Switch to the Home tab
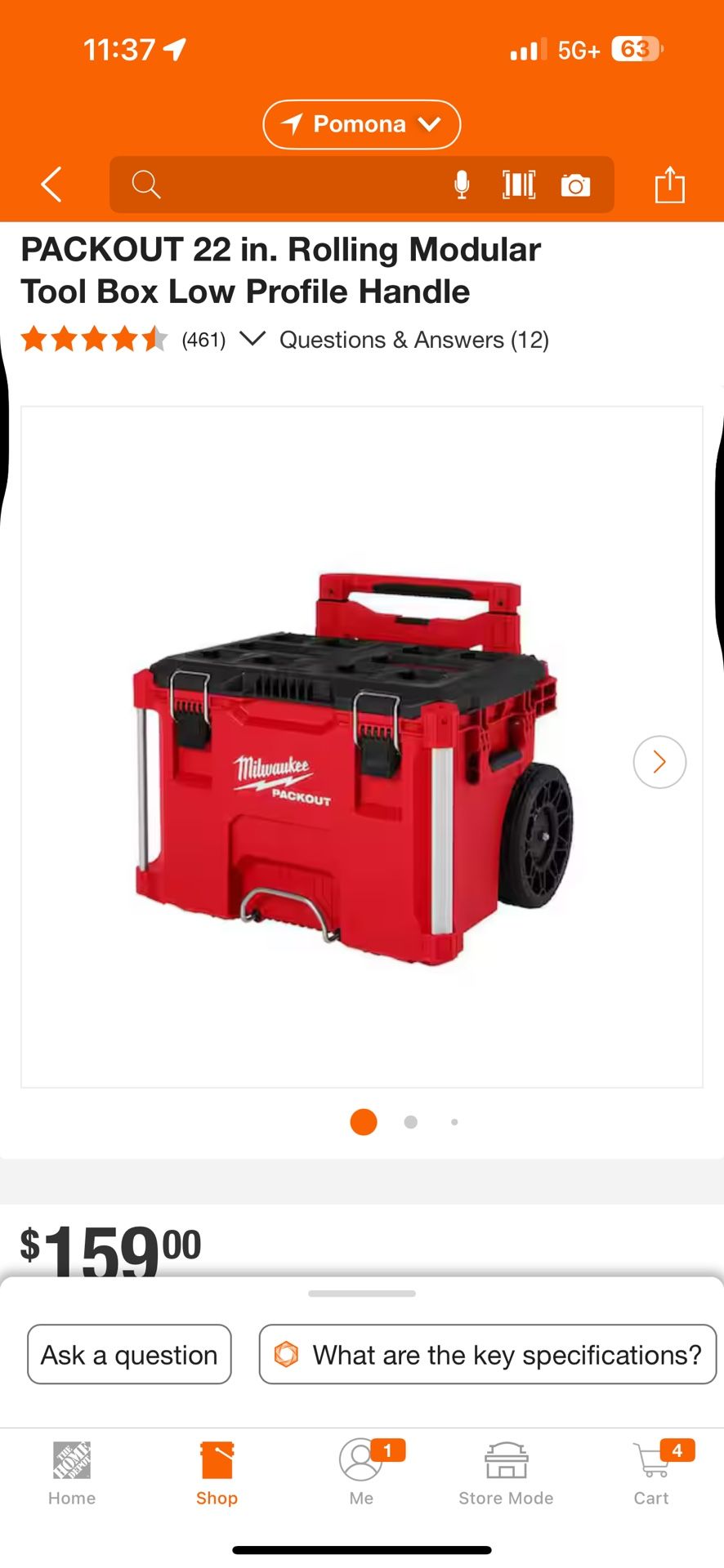The image size is (724, 1568). coord(72,1473)
